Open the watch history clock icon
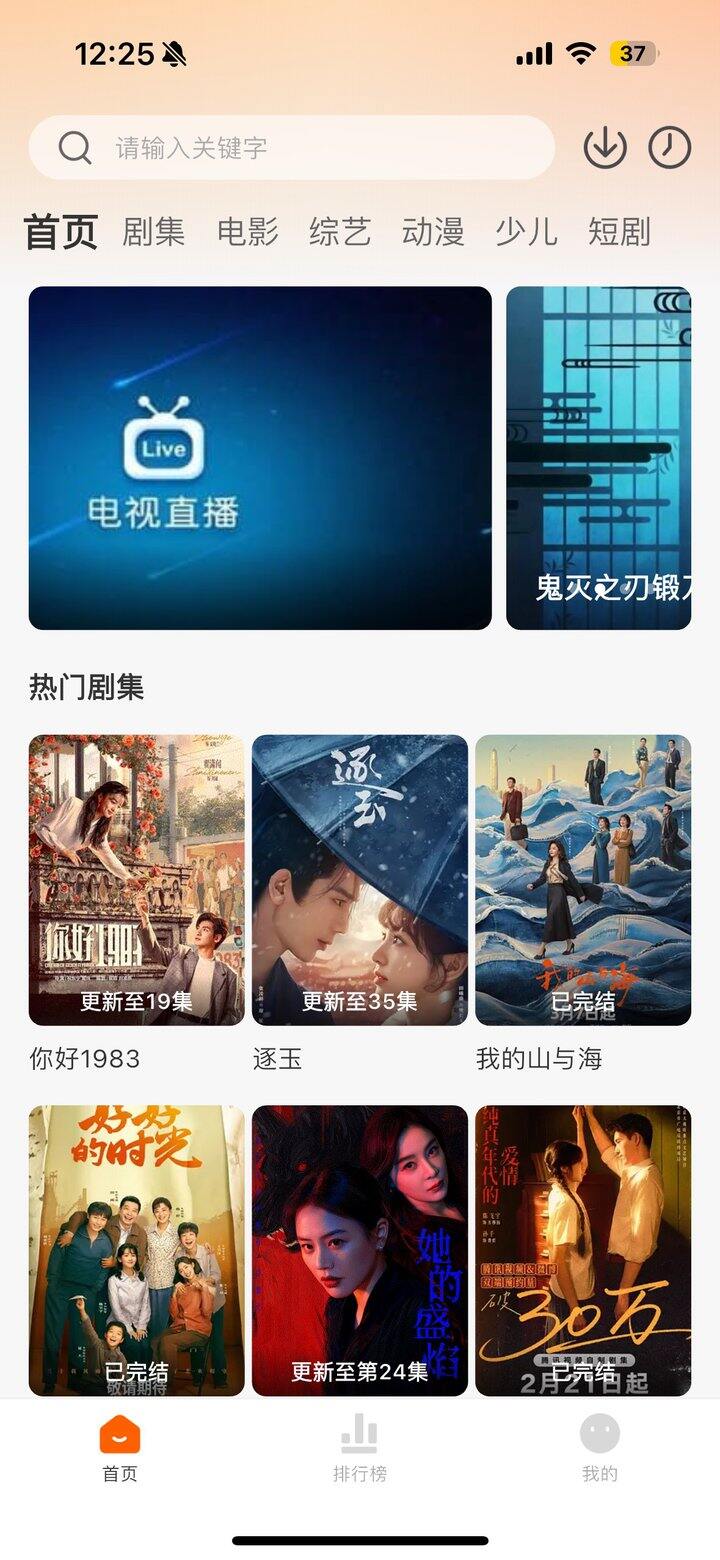720x1560 pixels. (x=670, y=148)
